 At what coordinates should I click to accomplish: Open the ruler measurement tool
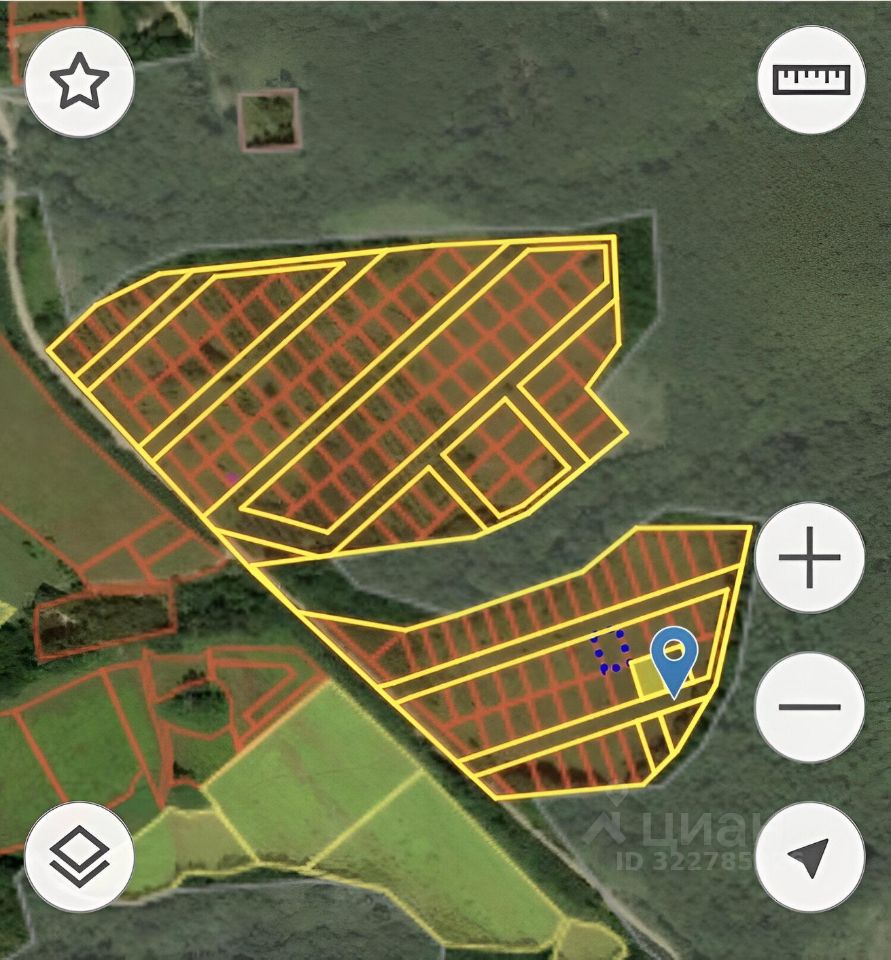pyautogui.click(x=811, y=80)
